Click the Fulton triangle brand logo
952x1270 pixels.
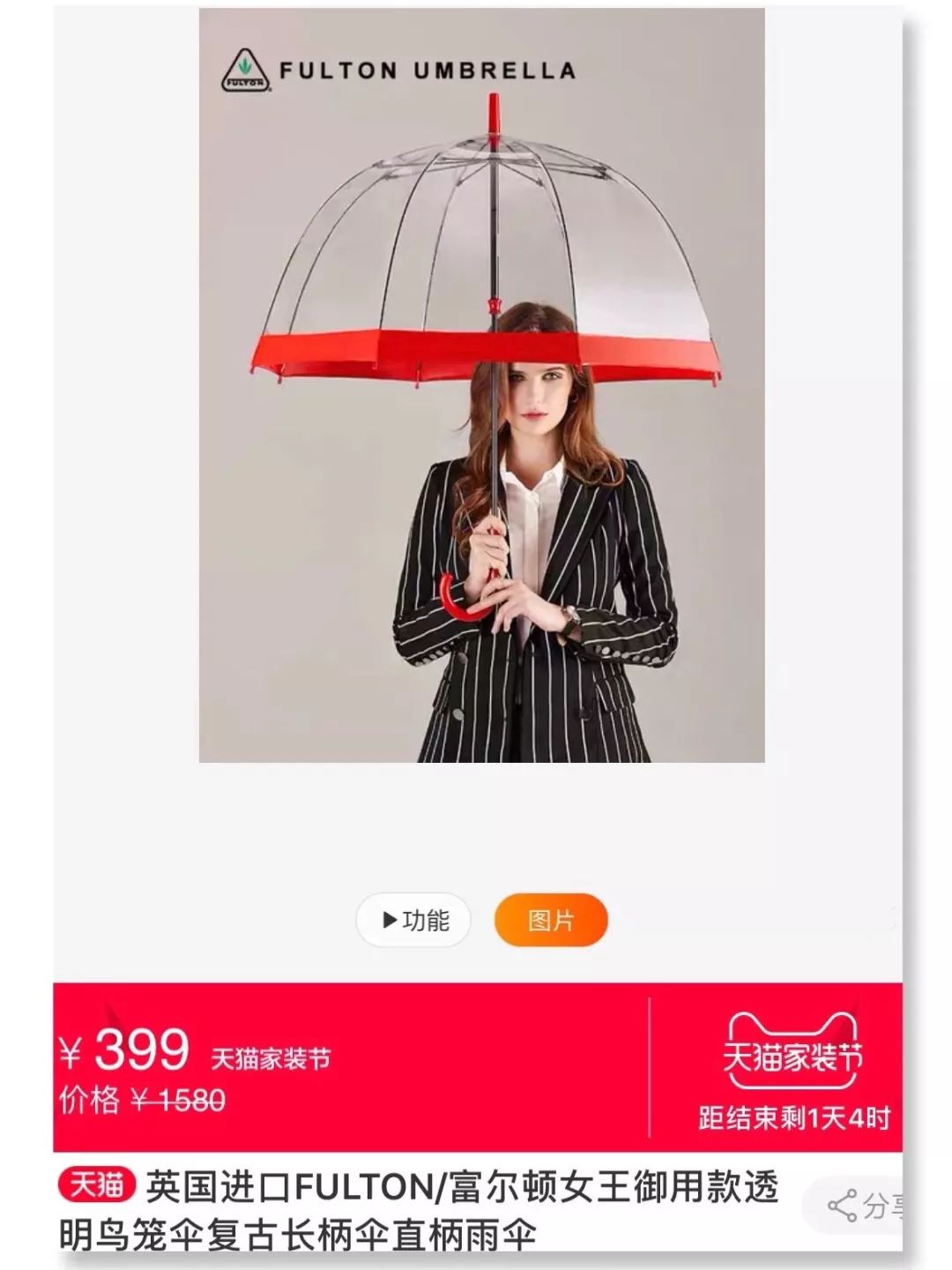pos(245,71)
